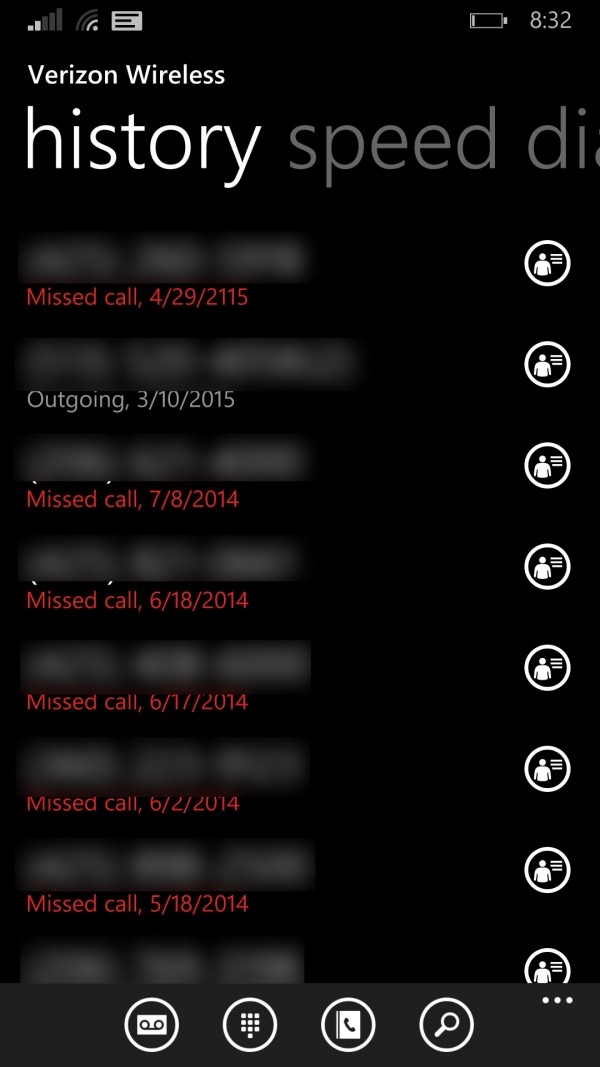View profile for missed call on 5/18/2014
This screenshot has width=600, height=1067.
(547, 870)
